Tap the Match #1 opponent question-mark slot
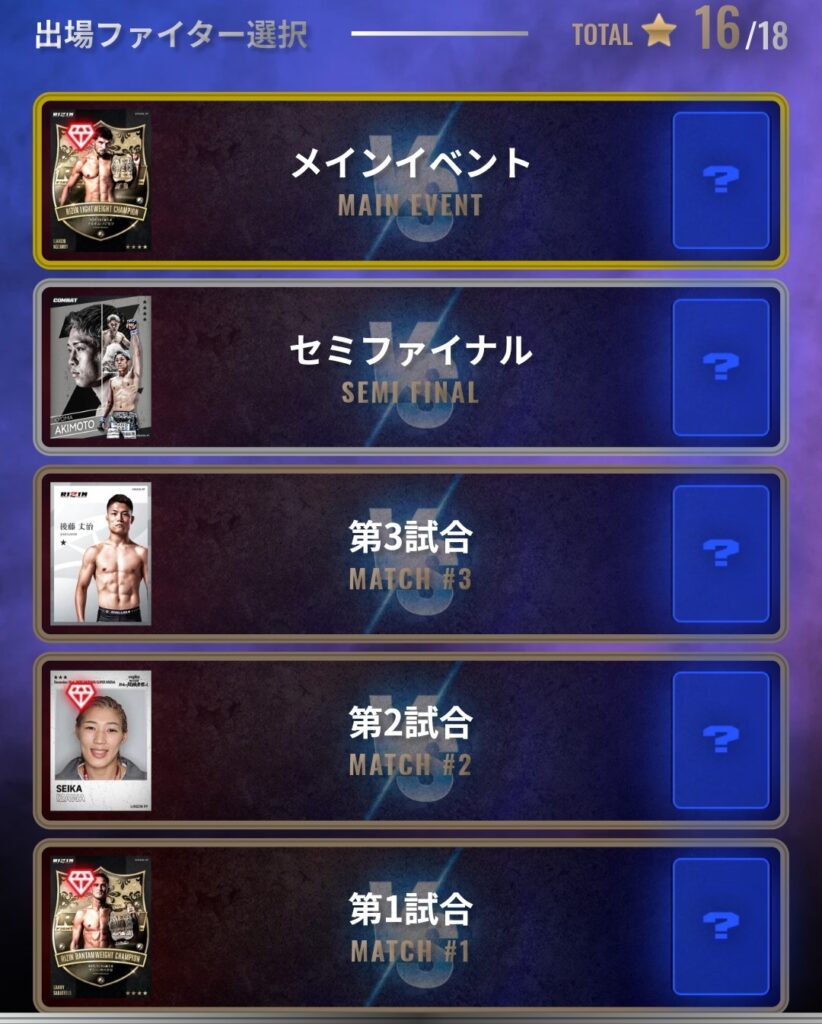Viewport: 822px width, 1024px height. (x=721, y=926)
